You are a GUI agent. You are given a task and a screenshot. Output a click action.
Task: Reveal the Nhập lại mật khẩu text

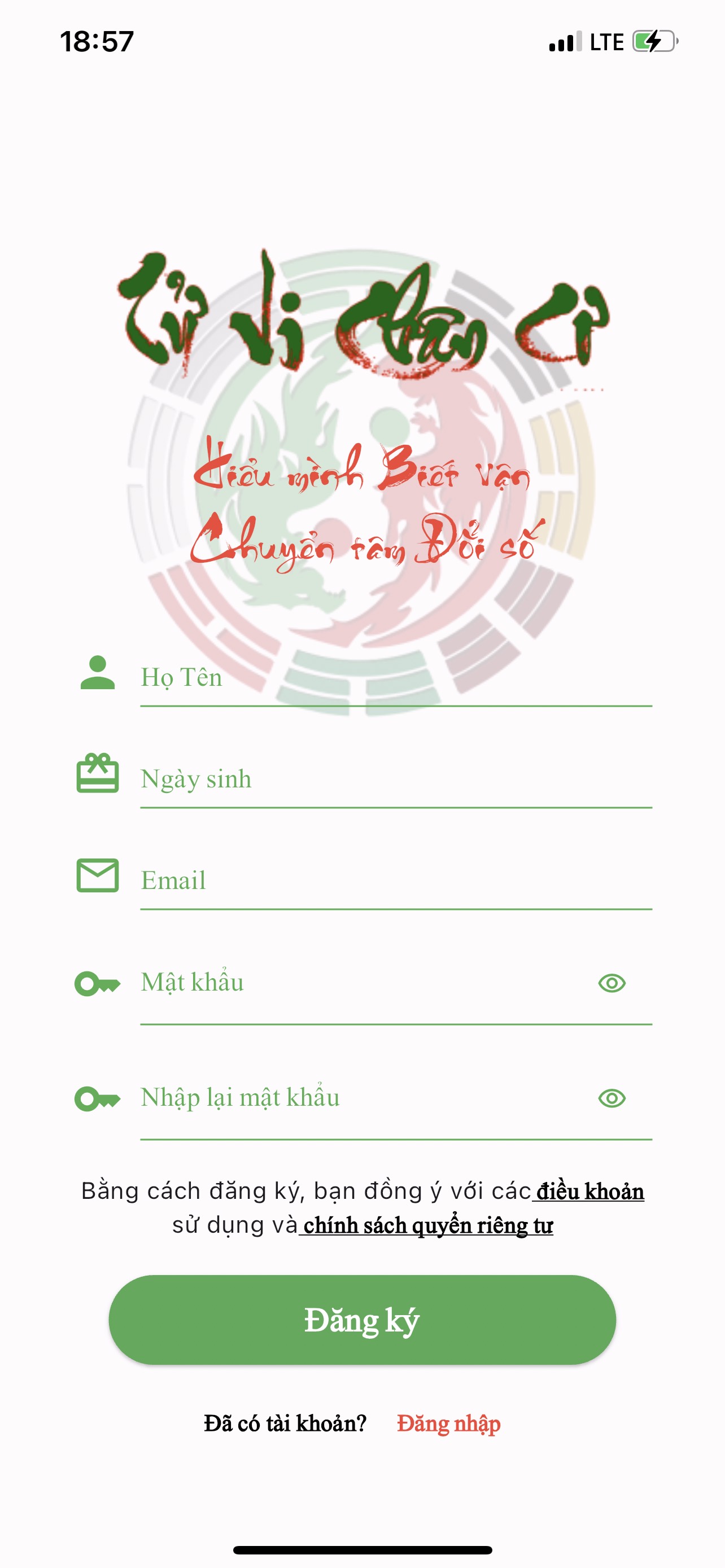[612, 1098]
